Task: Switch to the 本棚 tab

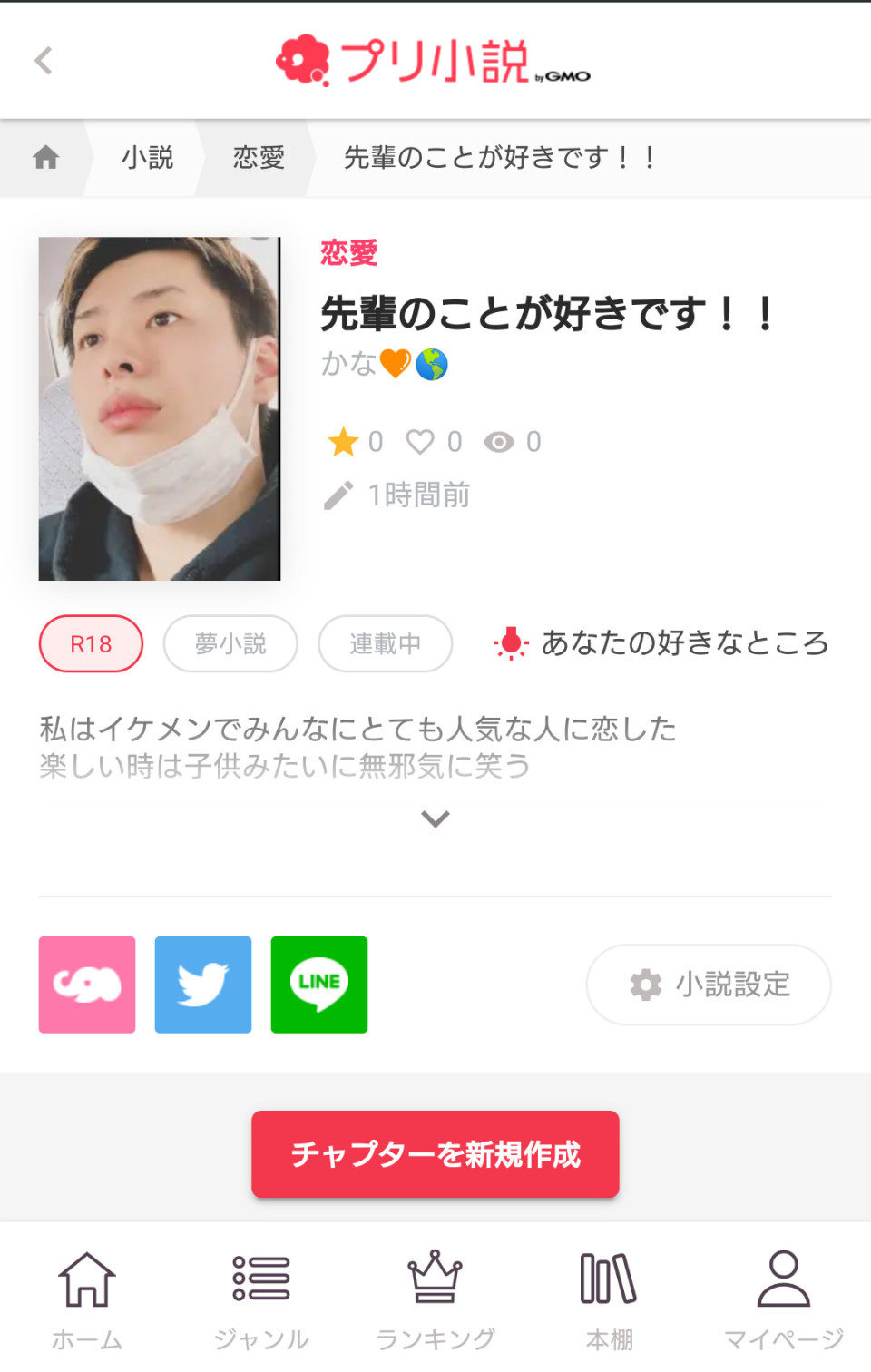Action: (x=609, y=1299)
